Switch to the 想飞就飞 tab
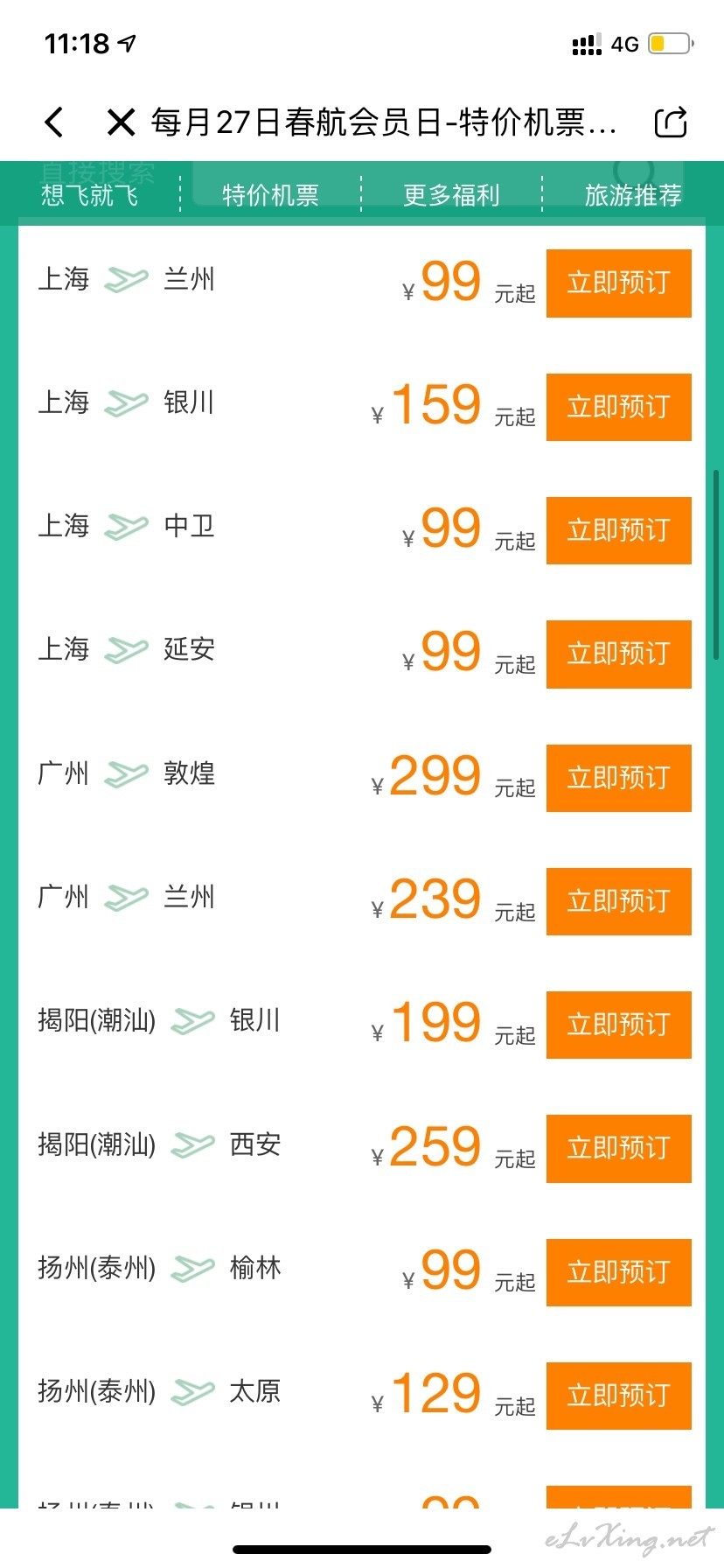 tap(90, 194)
